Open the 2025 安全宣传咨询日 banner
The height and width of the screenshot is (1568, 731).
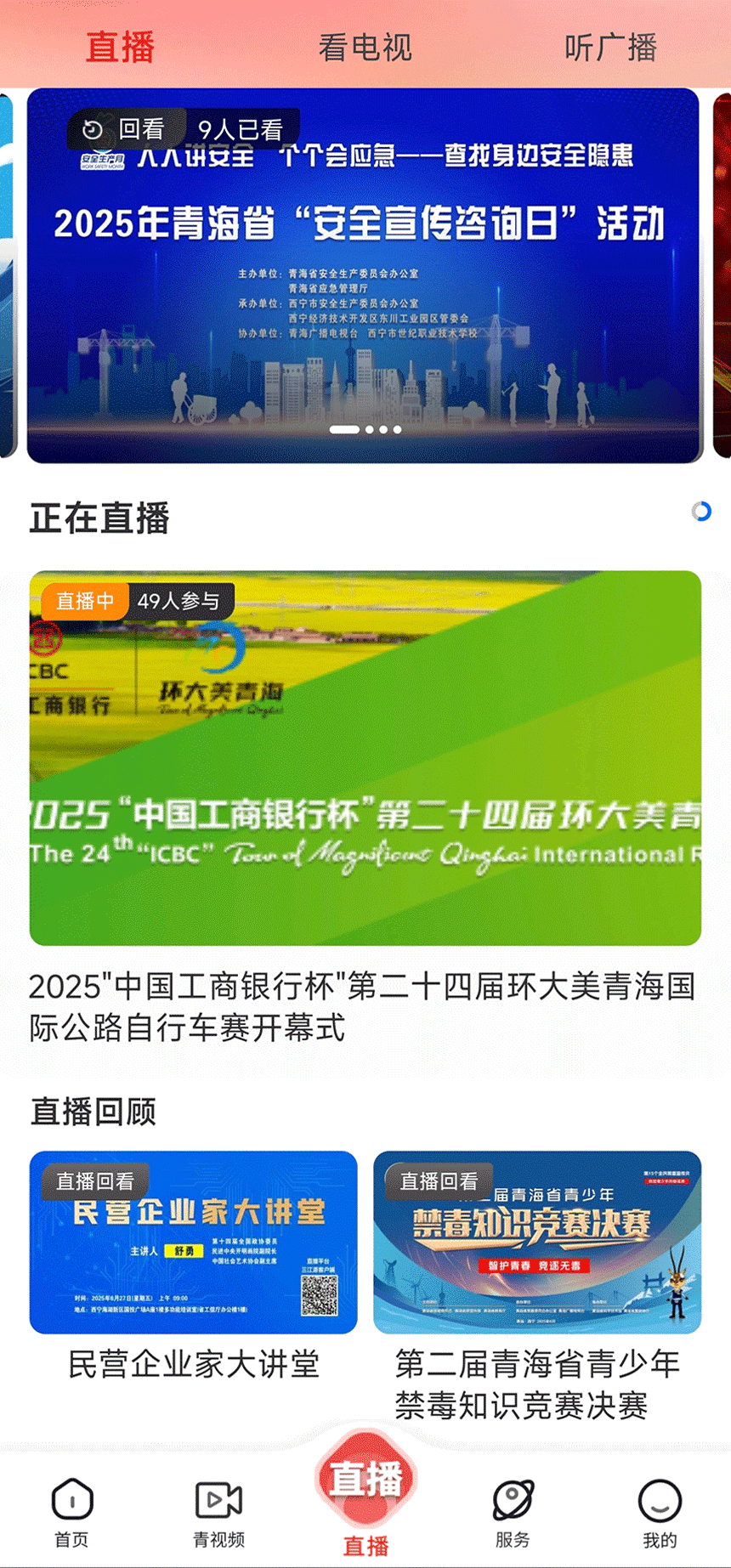(x=365, y=276)
